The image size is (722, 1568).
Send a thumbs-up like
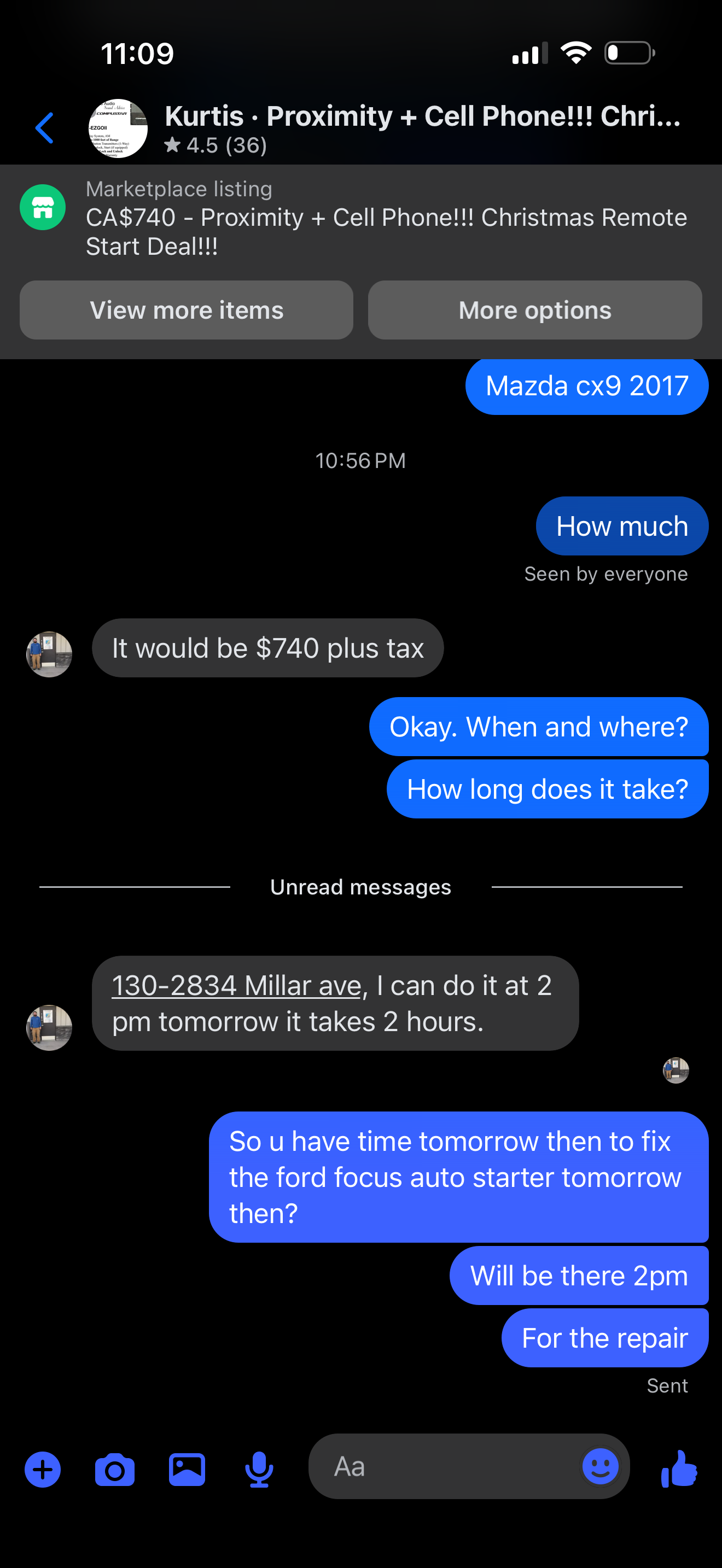679,1469
